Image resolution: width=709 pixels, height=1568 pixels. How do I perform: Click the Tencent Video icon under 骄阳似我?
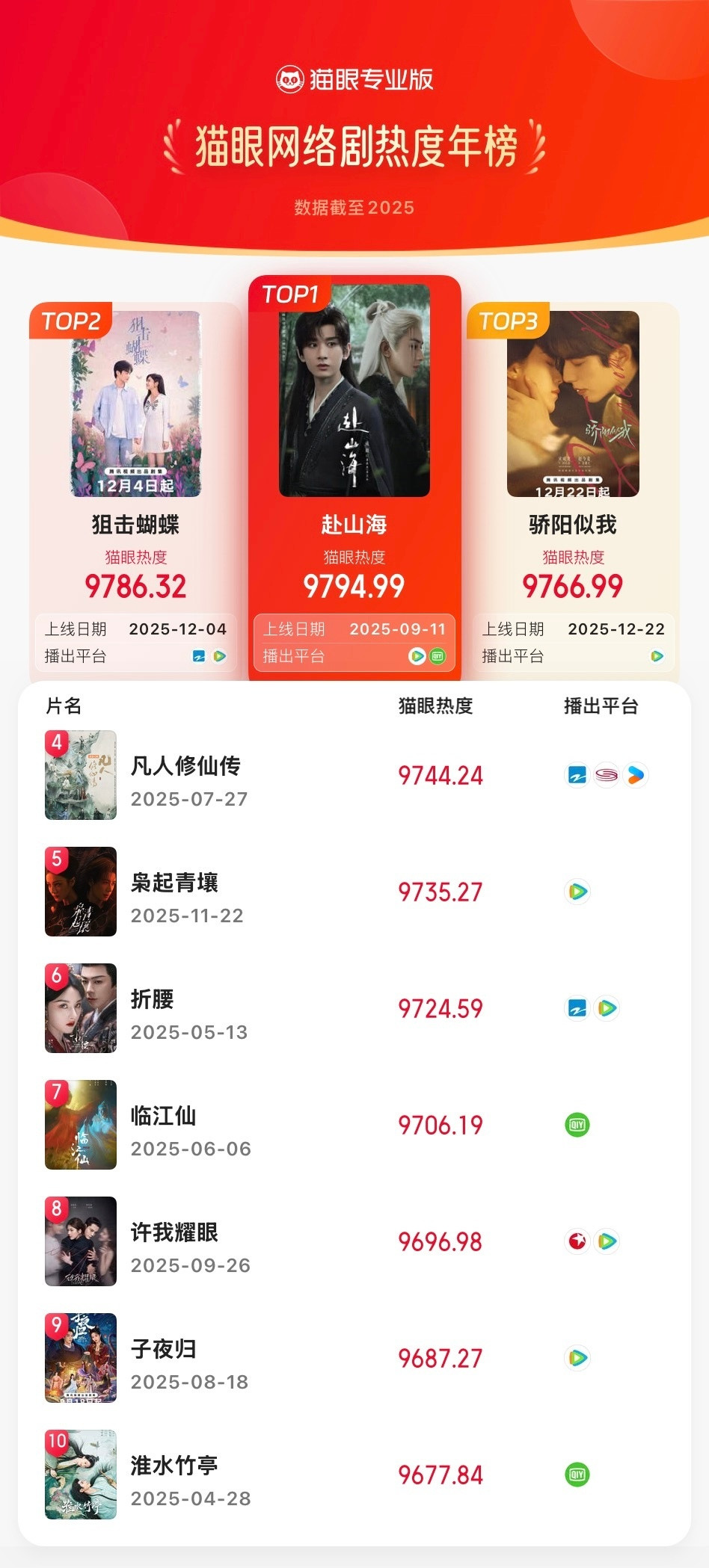(656, 658)
